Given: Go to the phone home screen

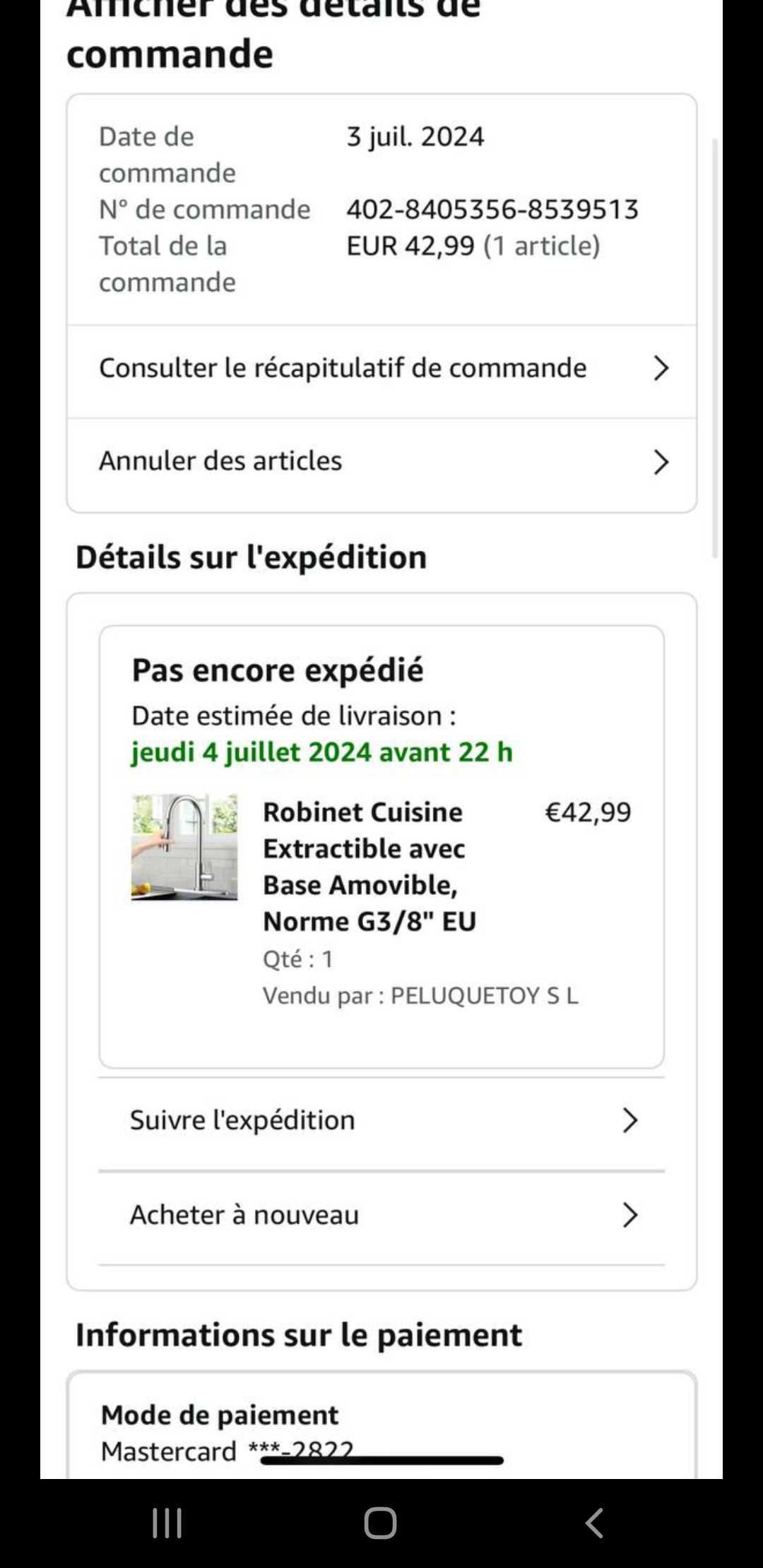Looking at the screenshot, I should tap(380, 1523).
